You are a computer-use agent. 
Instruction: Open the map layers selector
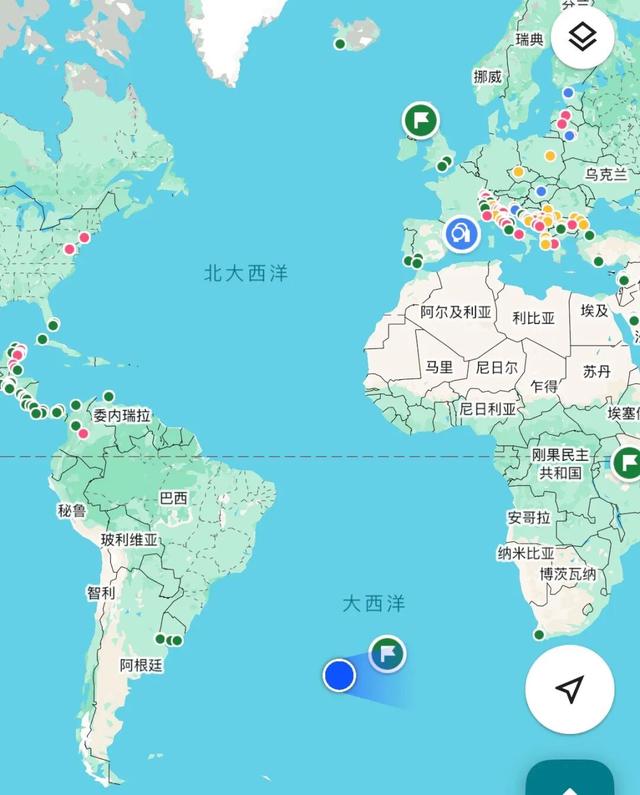(x=582, y=38)
